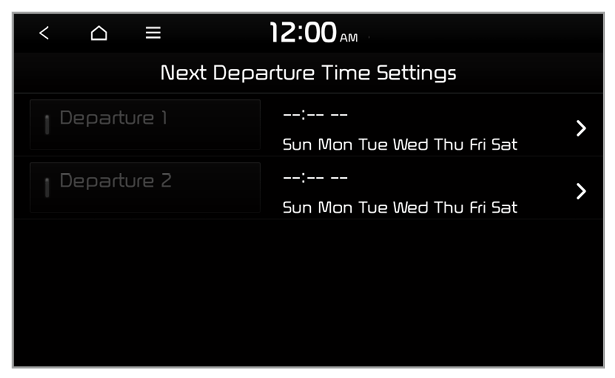Toggle the Departure 1 button
Screen dimensions: 615x378
pyautogui.click(x=145, y=125)
